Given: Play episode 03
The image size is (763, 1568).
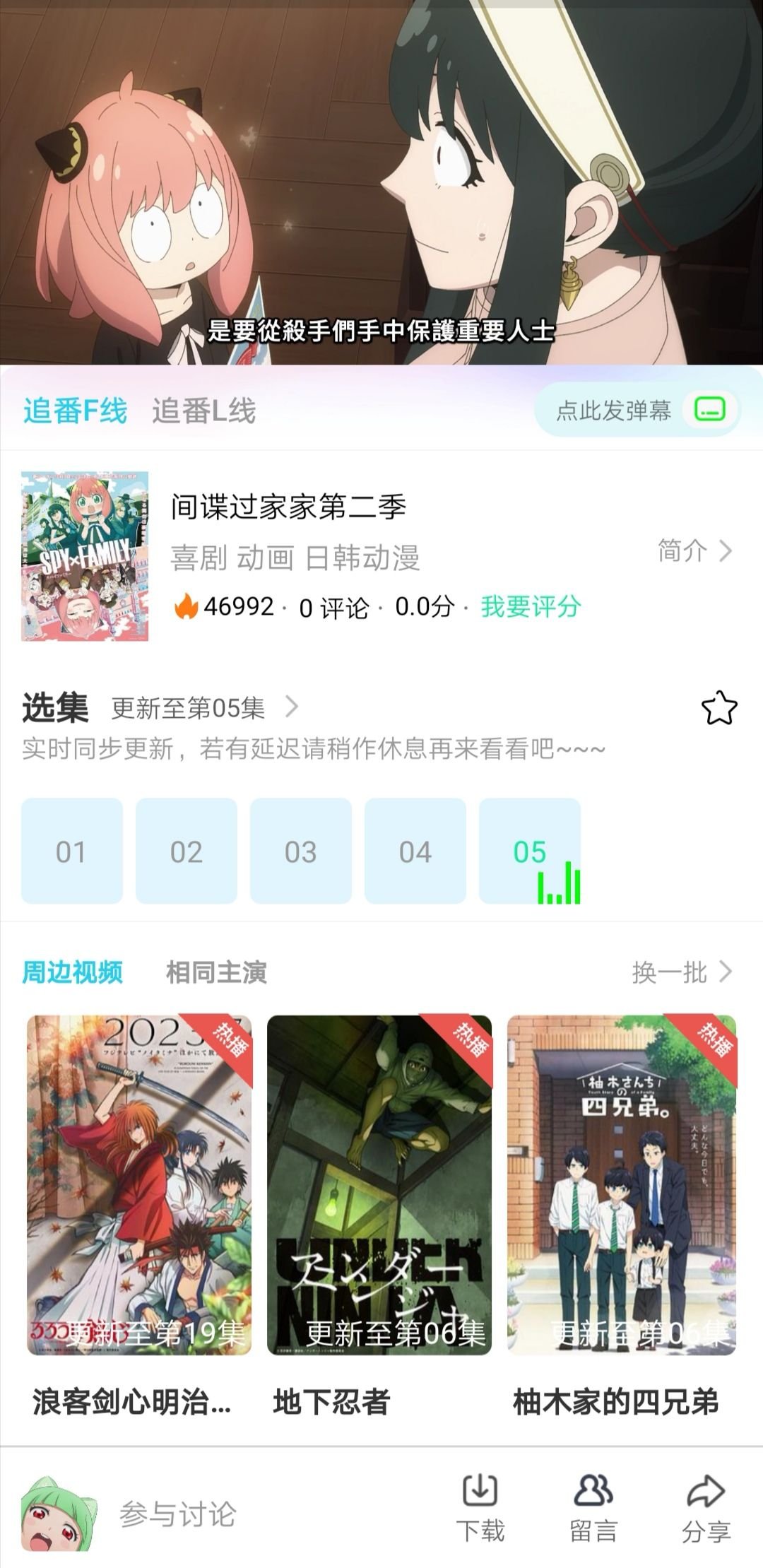Looking at the screenshot, I should tap(300, 851).
